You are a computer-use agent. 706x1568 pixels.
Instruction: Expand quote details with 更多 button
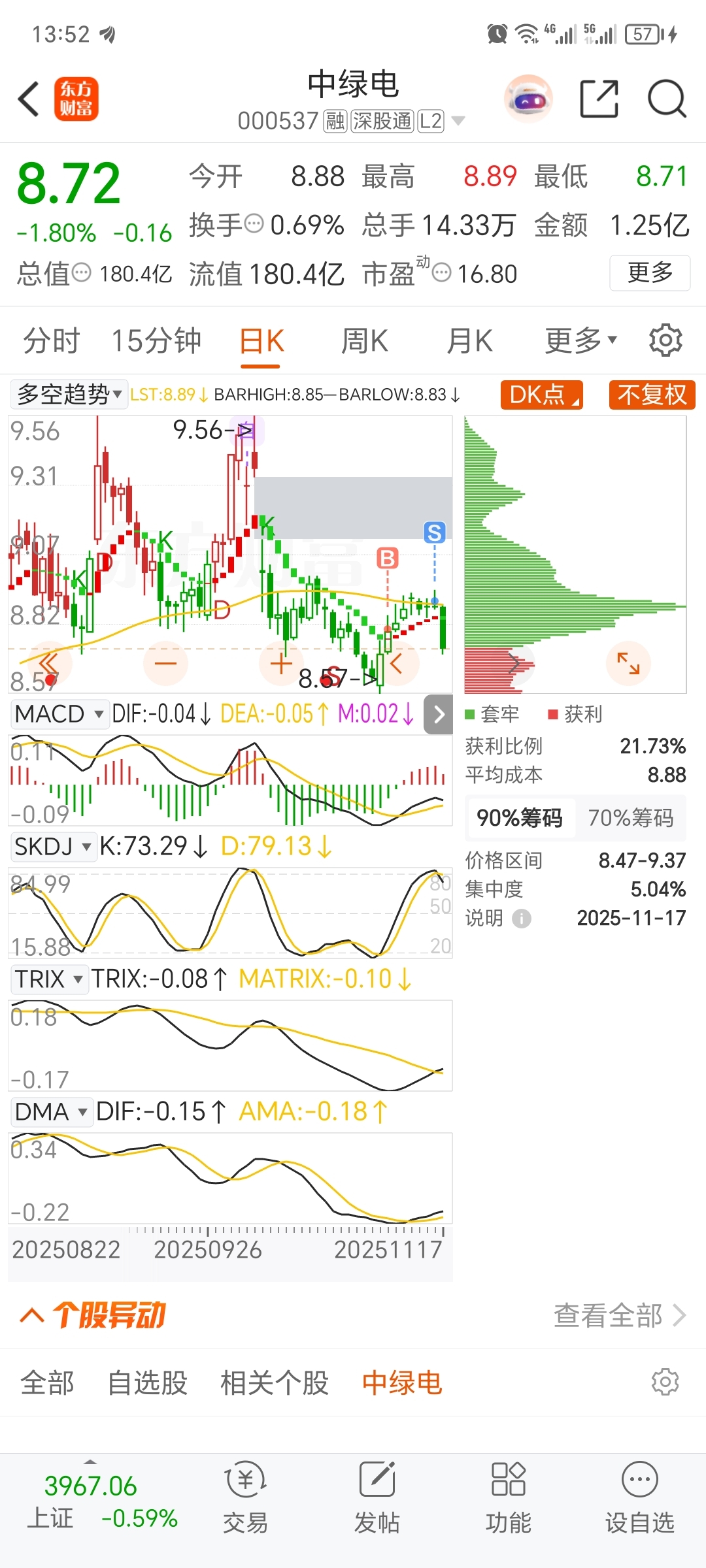pyautogui.click(x=650, y=272)
